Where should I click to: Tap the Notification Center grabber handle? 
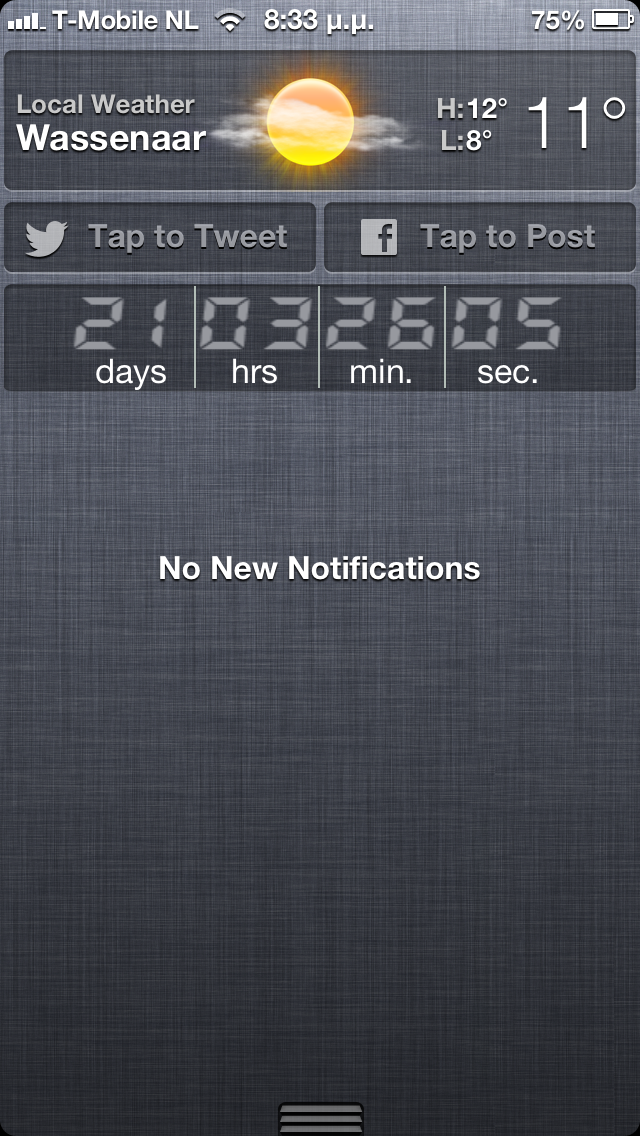click(x=320, y=1118)
